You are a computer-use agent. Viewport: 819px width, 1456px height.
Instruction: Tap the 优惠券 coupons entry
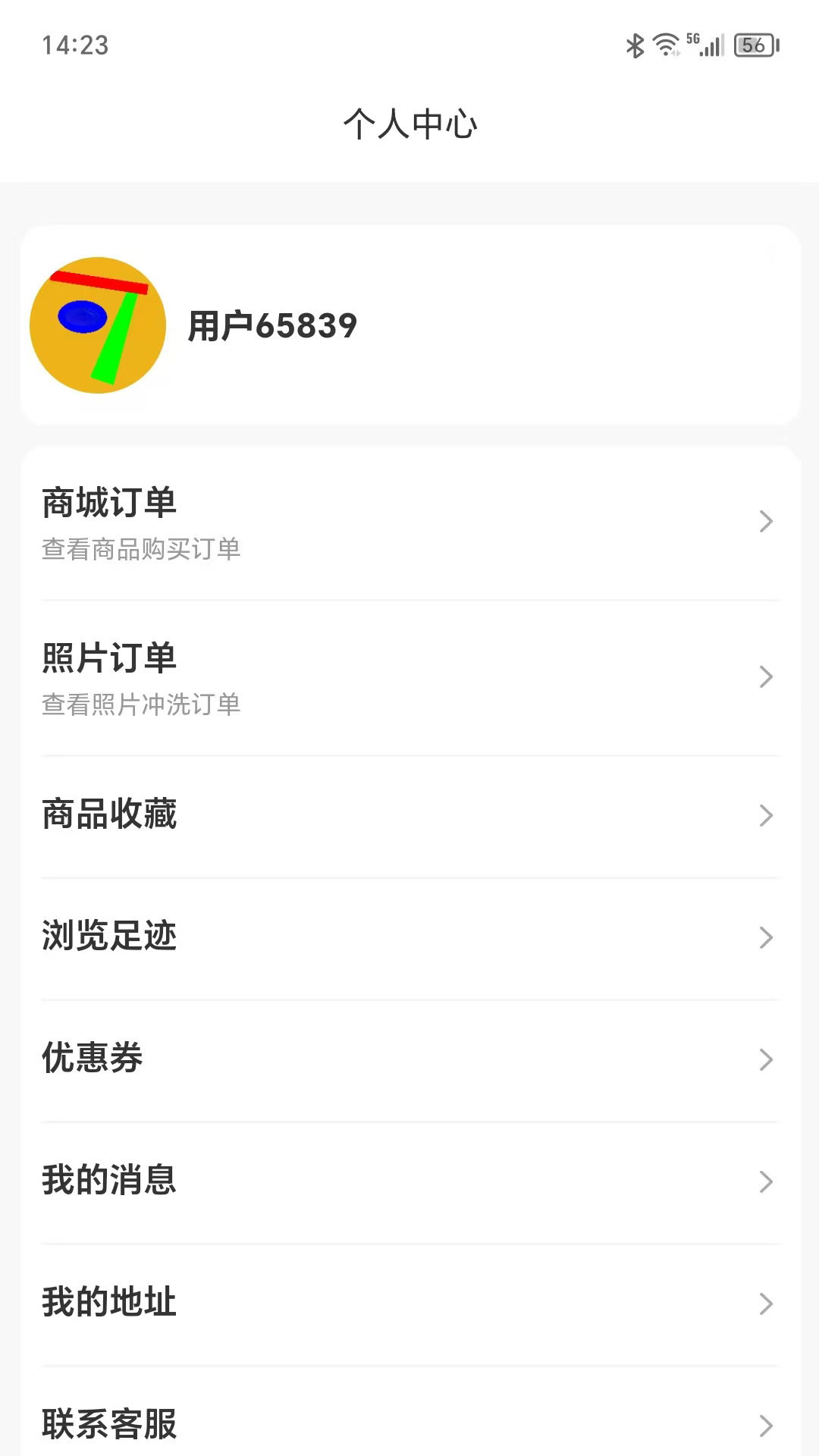(93, 1059)
